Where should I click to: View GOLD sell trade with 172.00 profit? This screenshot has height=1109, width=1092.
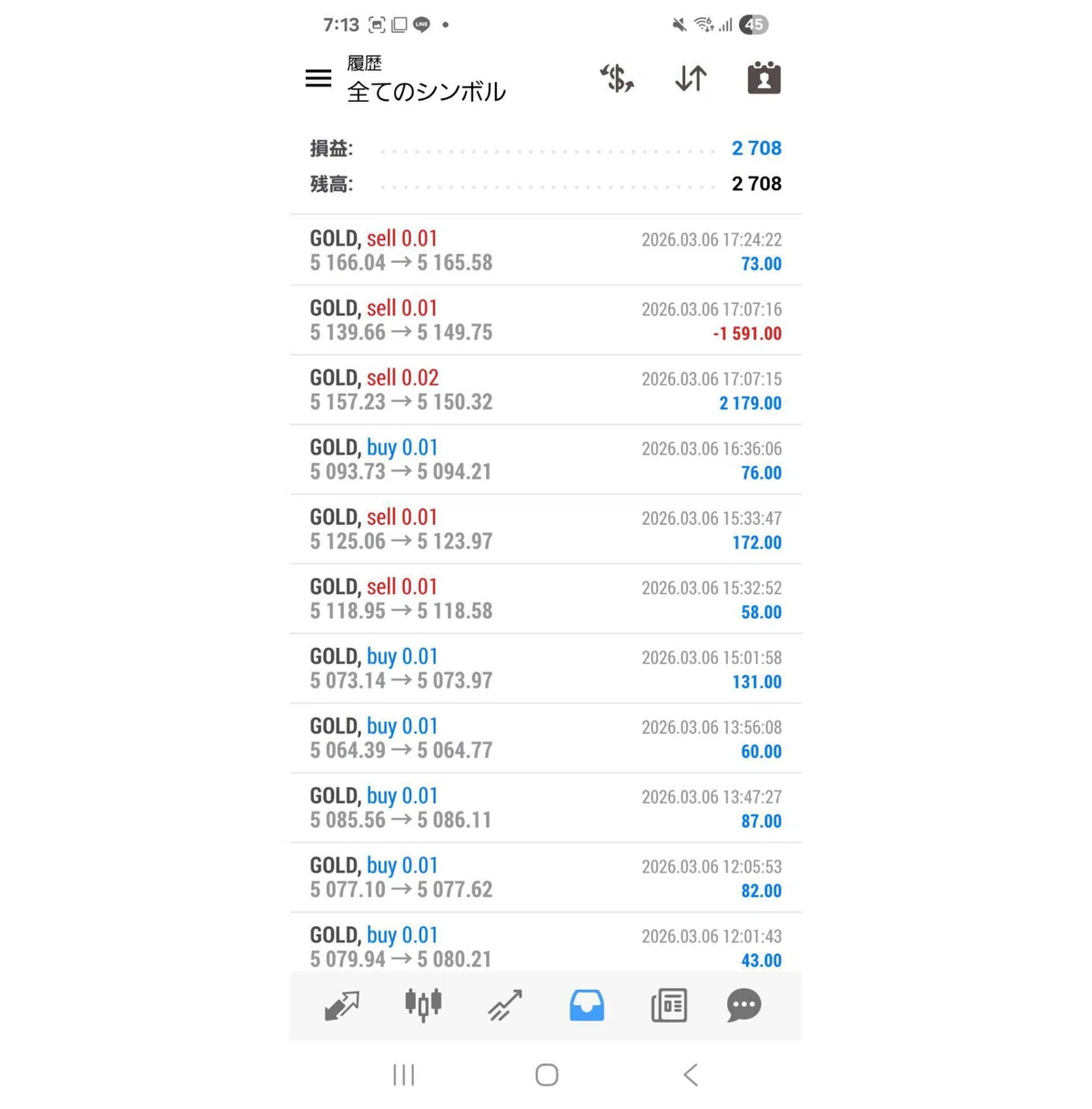tap(546, 529)
